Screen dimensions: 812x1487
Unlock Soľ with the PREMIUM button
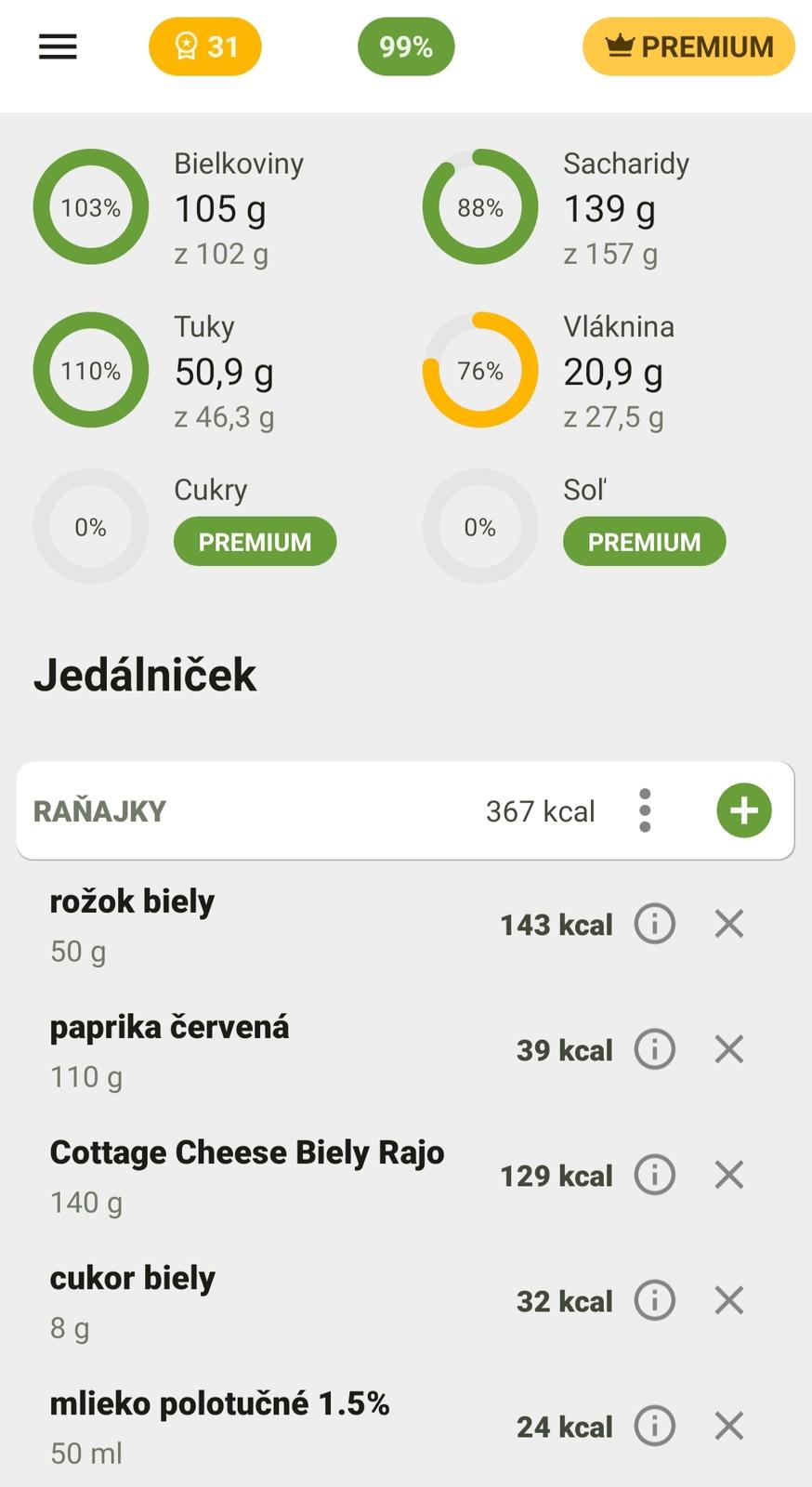coord(644,542)
